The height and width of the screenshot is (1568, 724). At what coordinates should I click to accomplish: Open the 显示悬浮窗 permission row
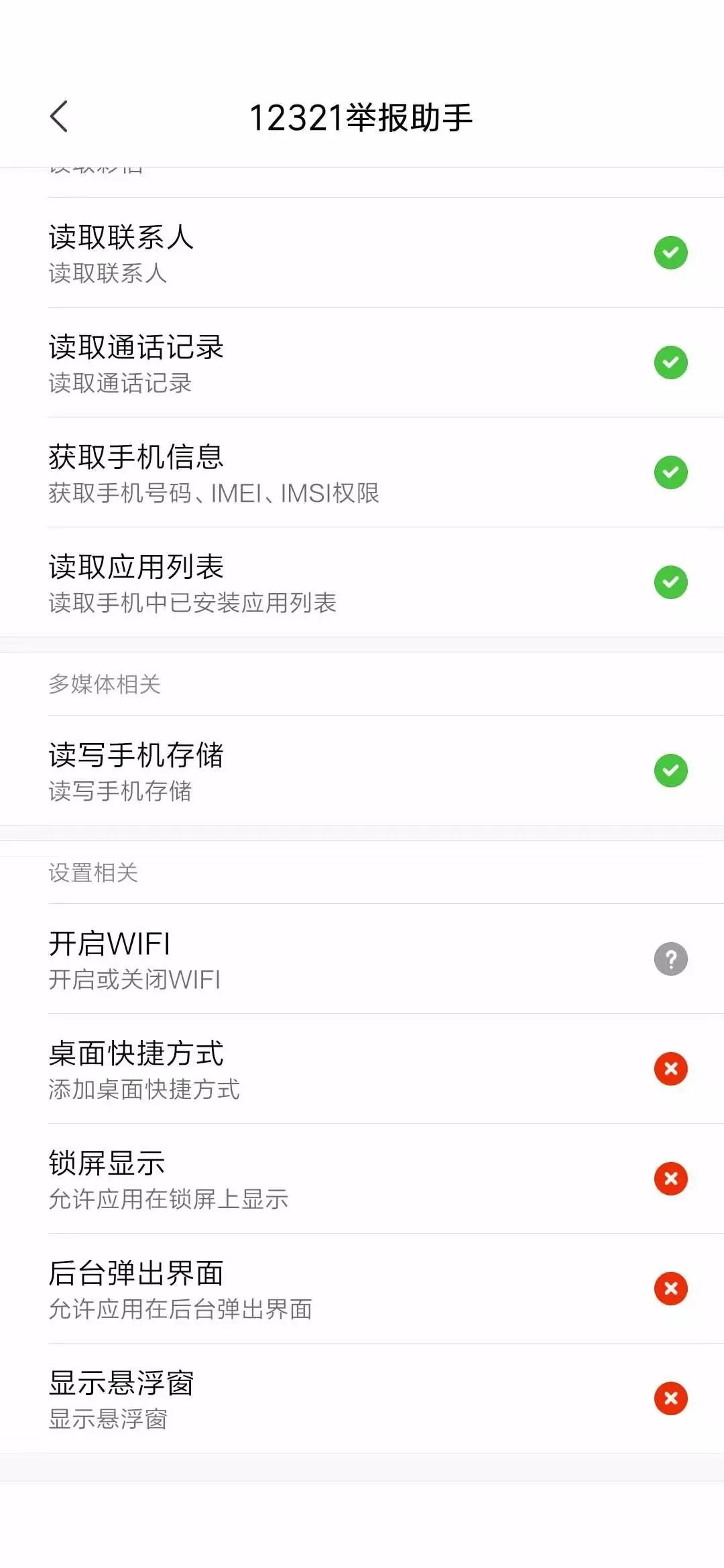pyautogui.click(x=362, y=1399)
